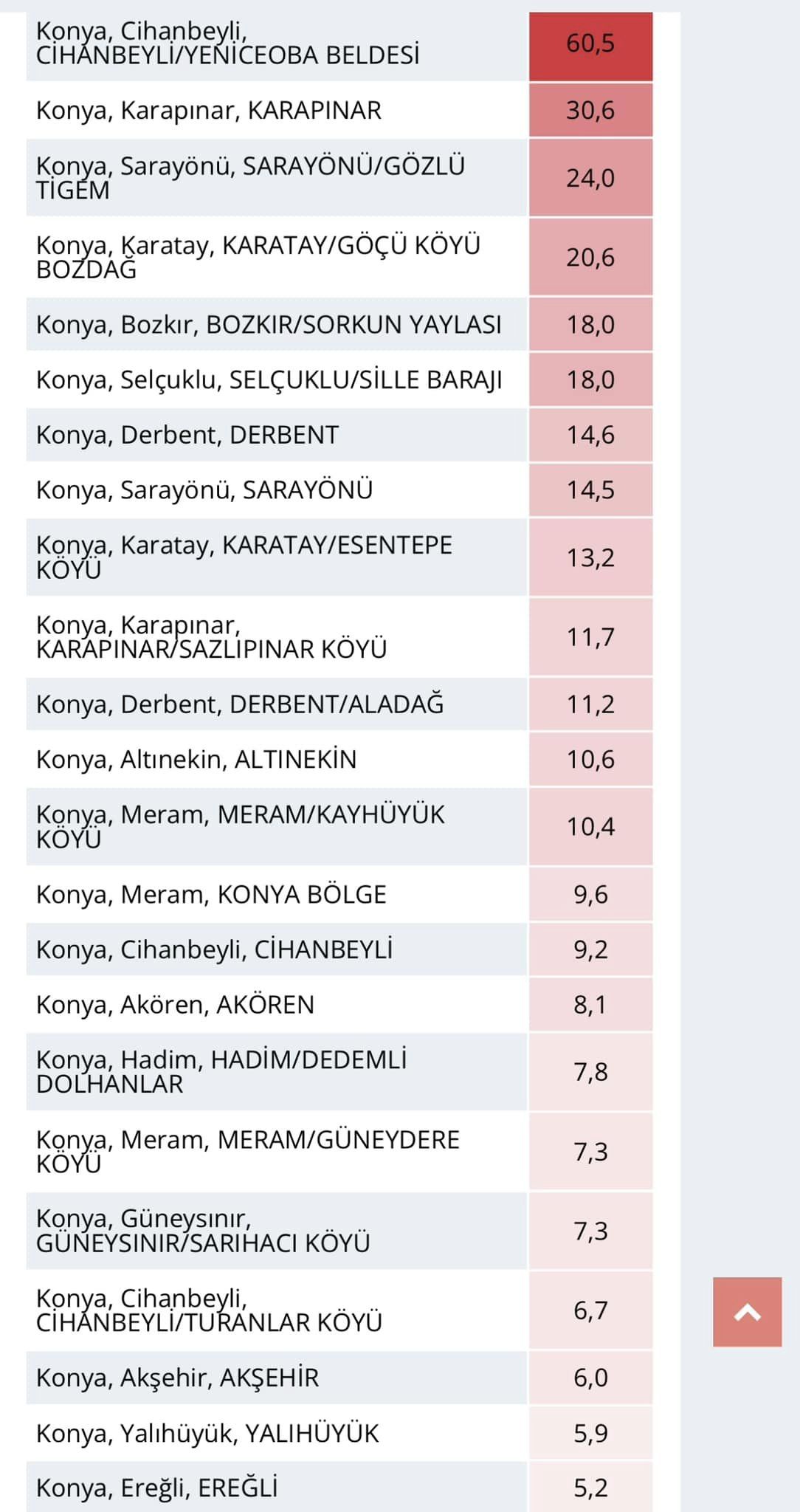Tap the scroll-to-top arrow button
The image size is (800, 1512).
tap(747, 1312)
